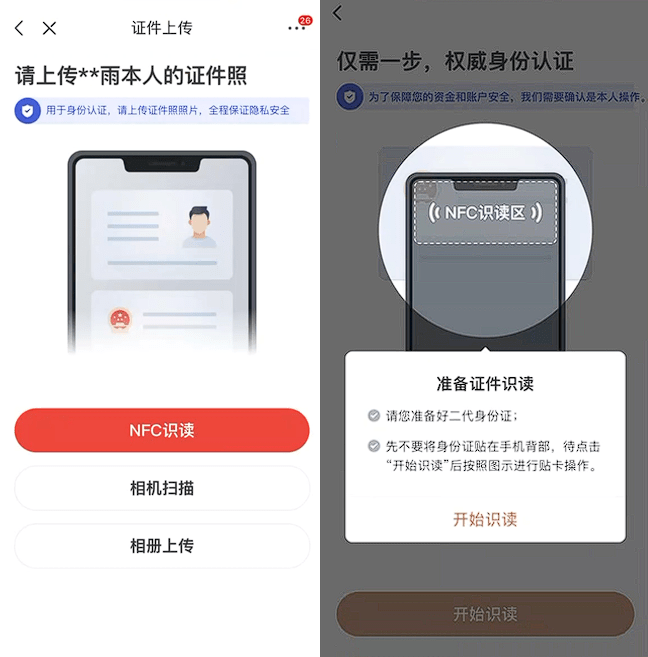The image size is (648, 657).
Task: Go back using the arrow above 仅需一步 heading
Action: point(338,13)
